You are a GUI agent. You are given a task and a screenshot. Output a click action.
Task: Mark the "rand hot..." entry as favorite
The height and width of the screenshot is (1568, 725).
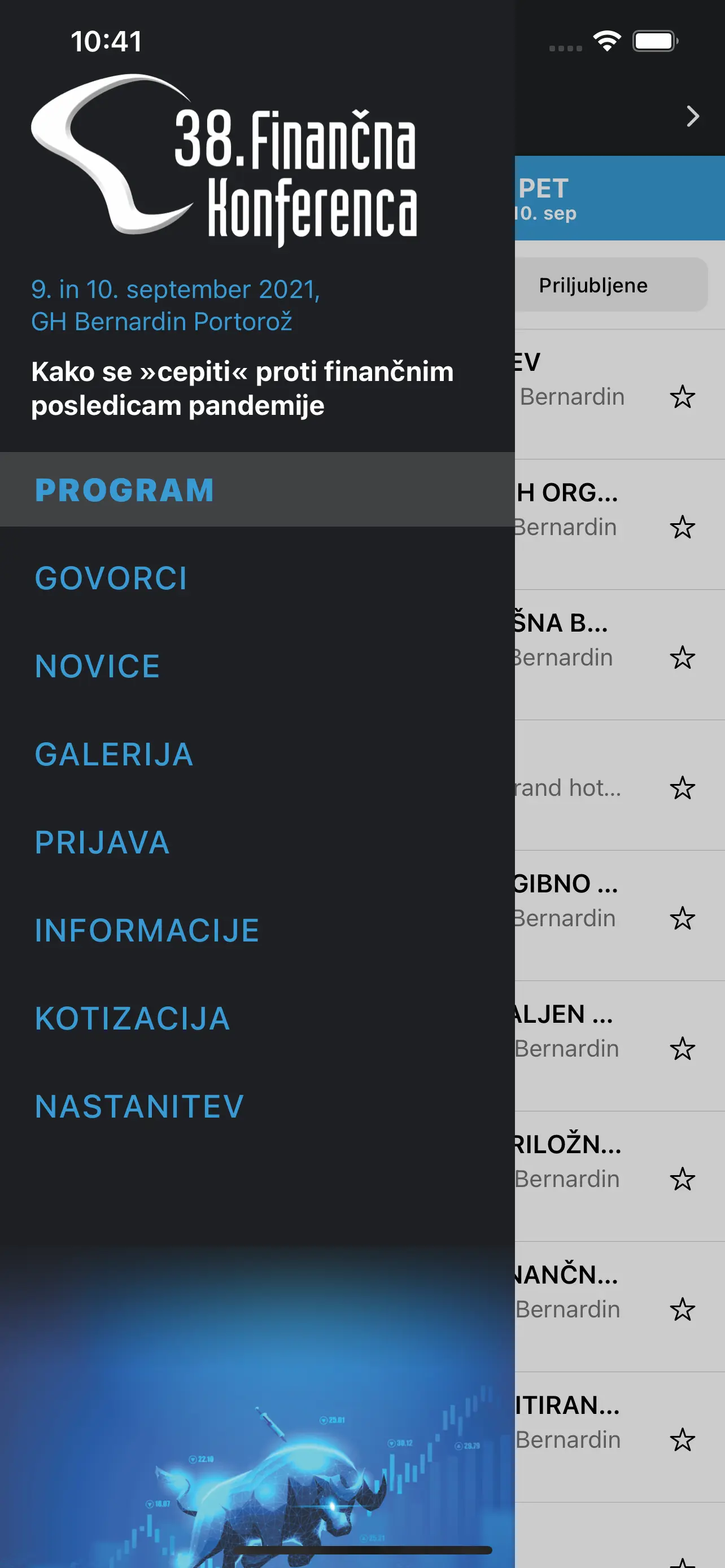[x=682, y=787]
